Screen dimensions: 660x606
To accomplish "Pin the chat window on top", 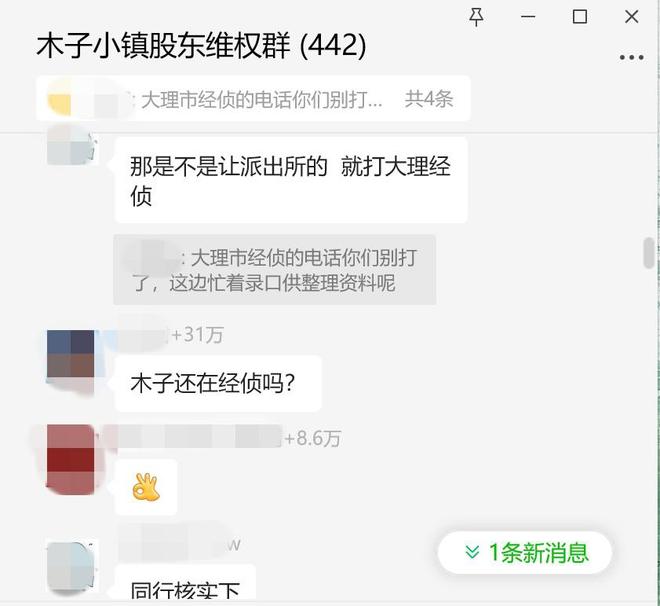I will click(x=476, y=16).
